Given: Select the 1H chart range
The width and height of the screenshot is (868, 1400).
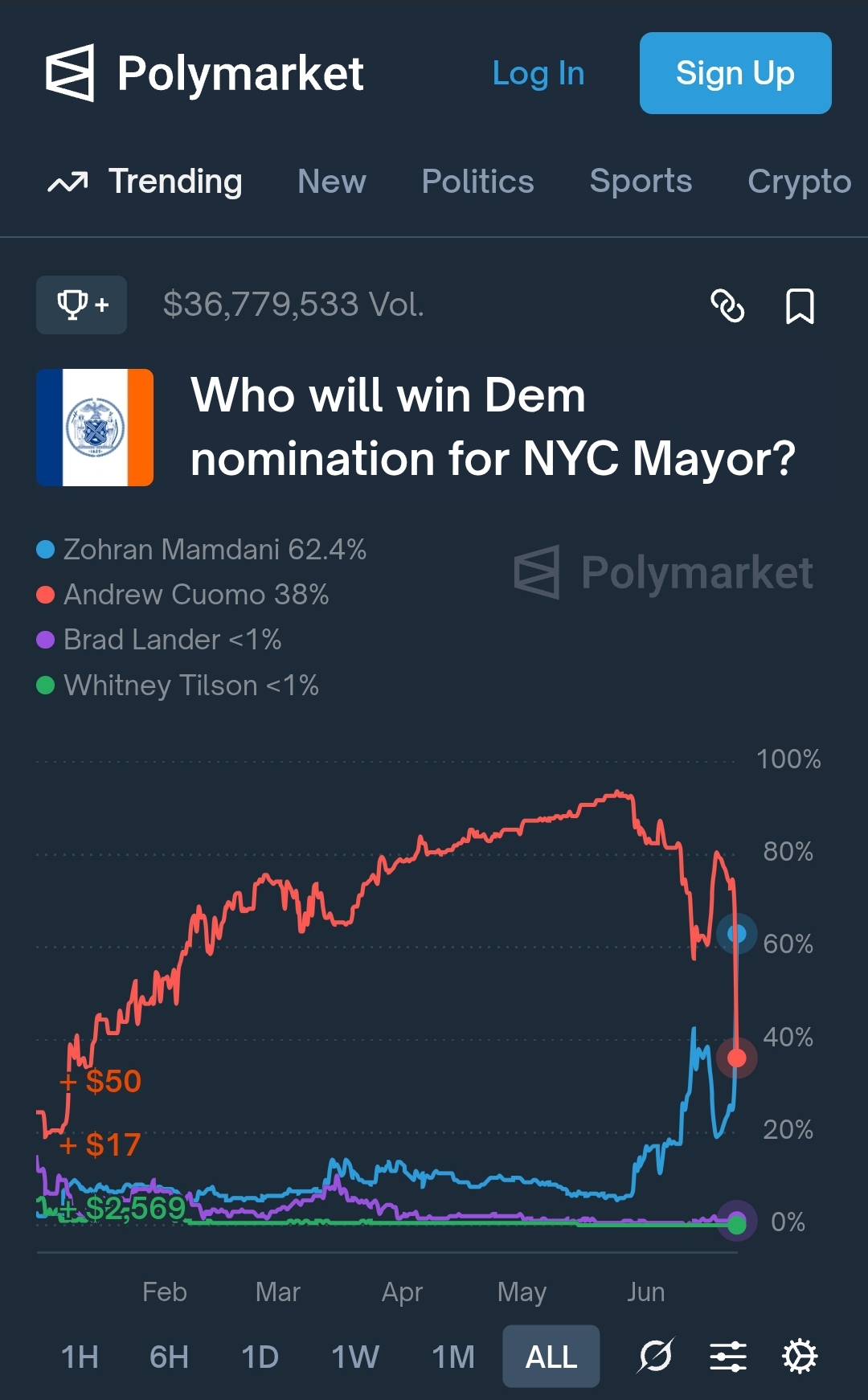Looking at the screenshot, I should (80, 1357).
